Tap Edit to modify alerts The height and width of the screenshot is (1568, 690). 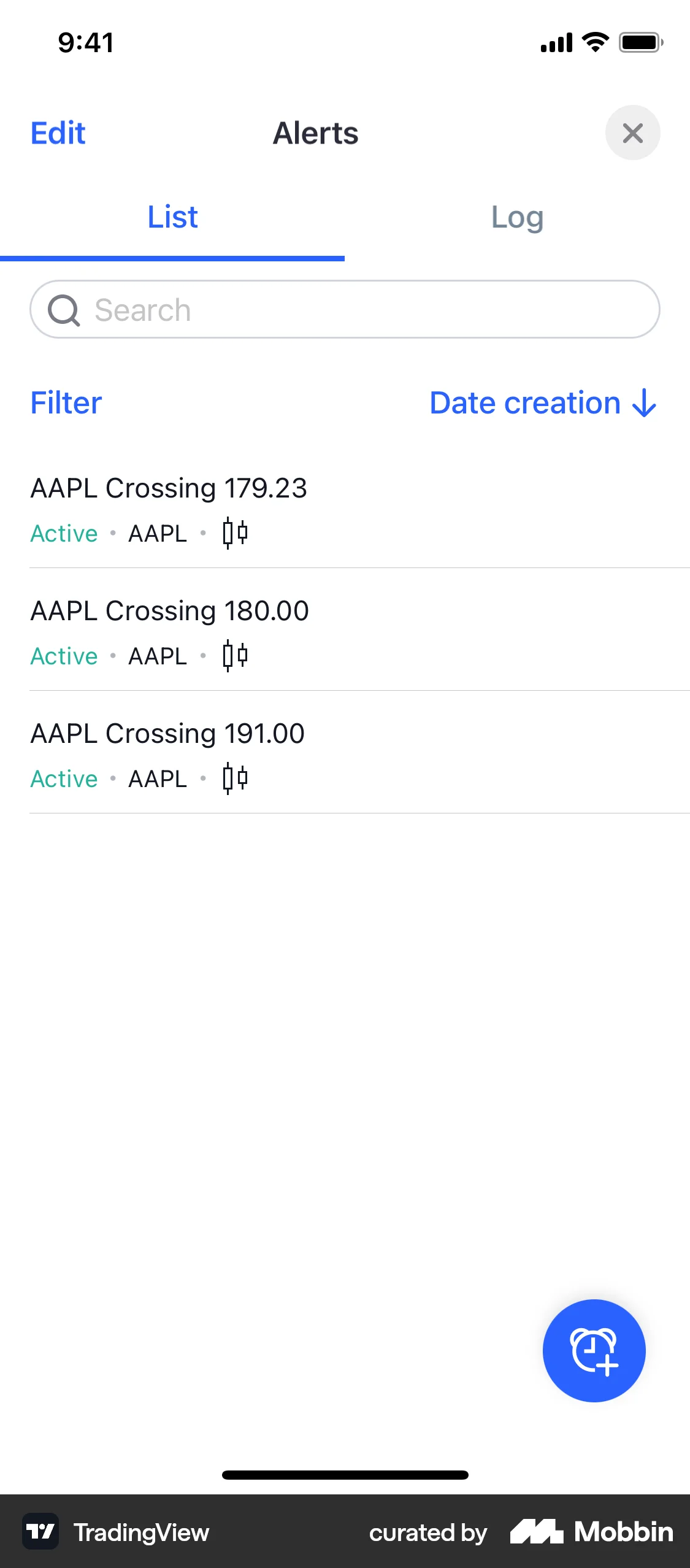coord(58,132)
